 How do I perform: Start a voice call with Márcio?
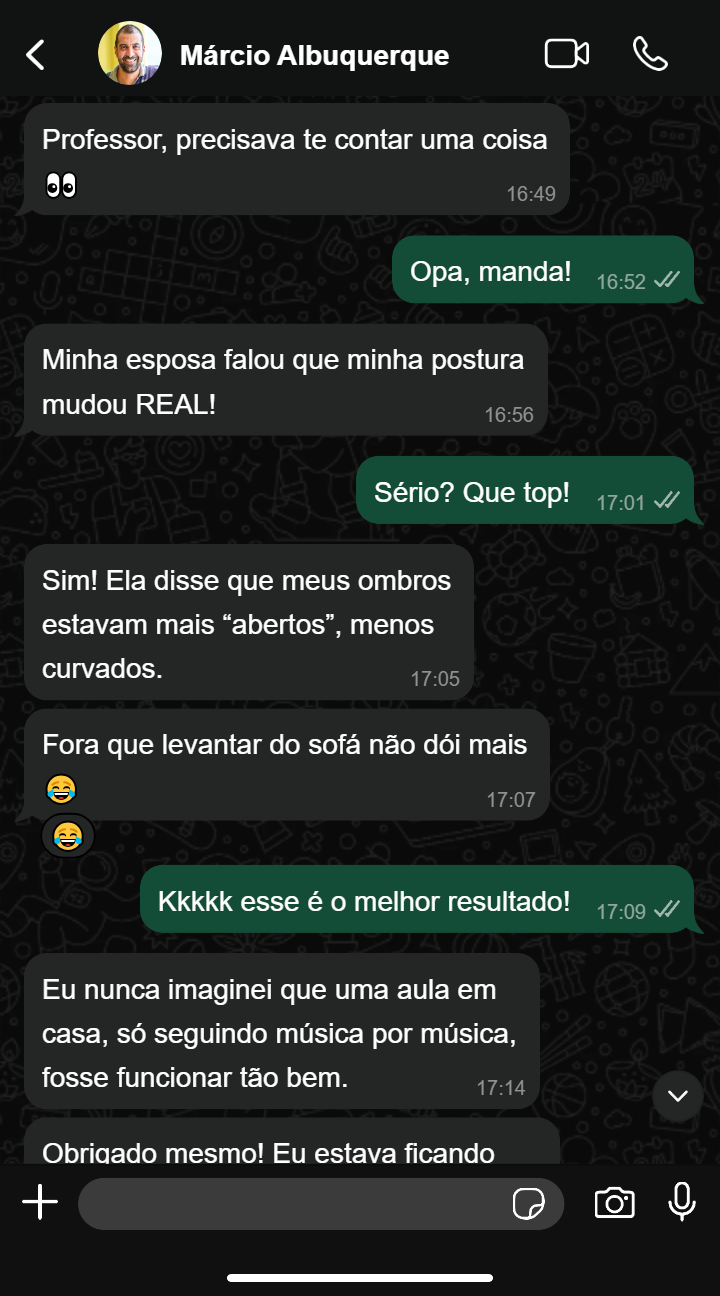click(x=650, y=54)
